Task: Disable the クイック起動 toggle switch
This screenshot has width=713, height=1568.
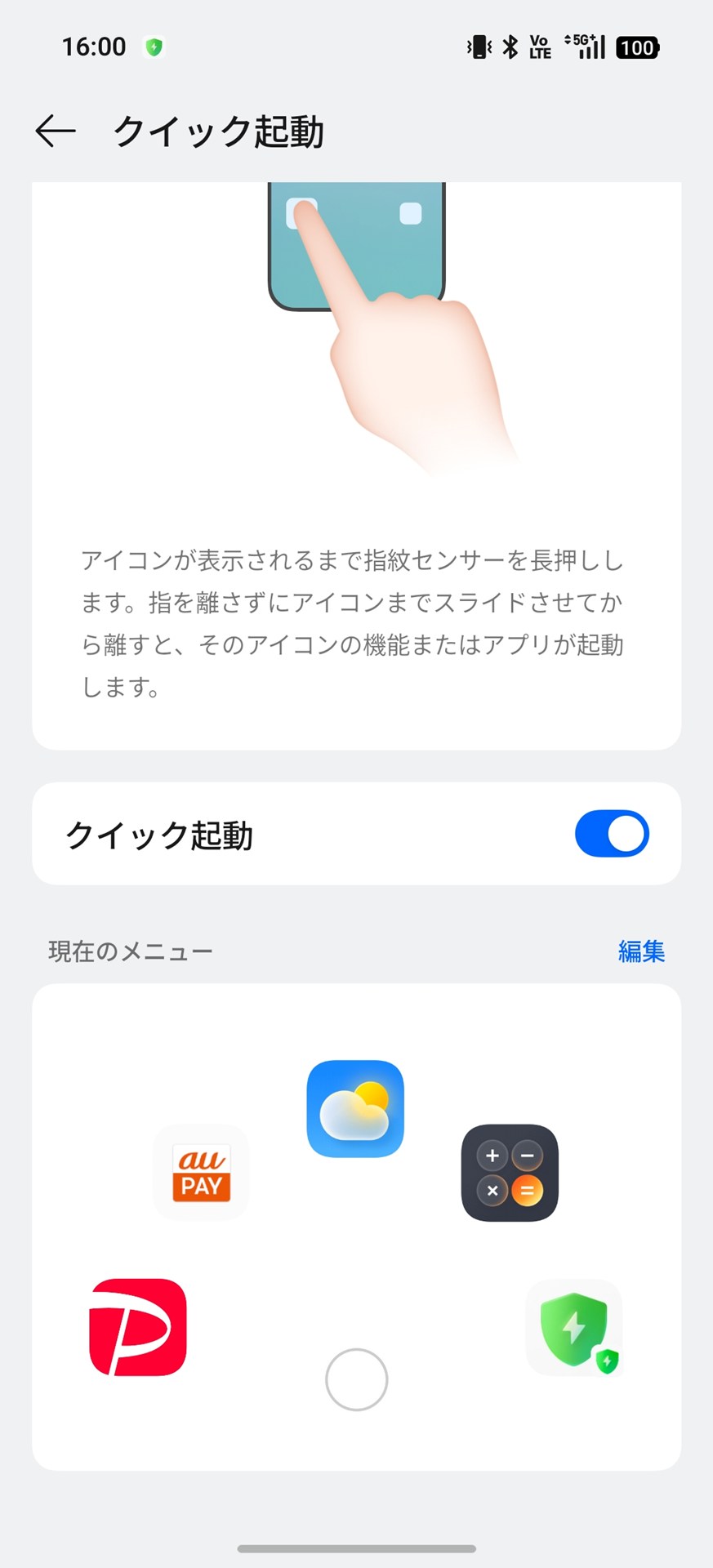Action: click(611, 833)
